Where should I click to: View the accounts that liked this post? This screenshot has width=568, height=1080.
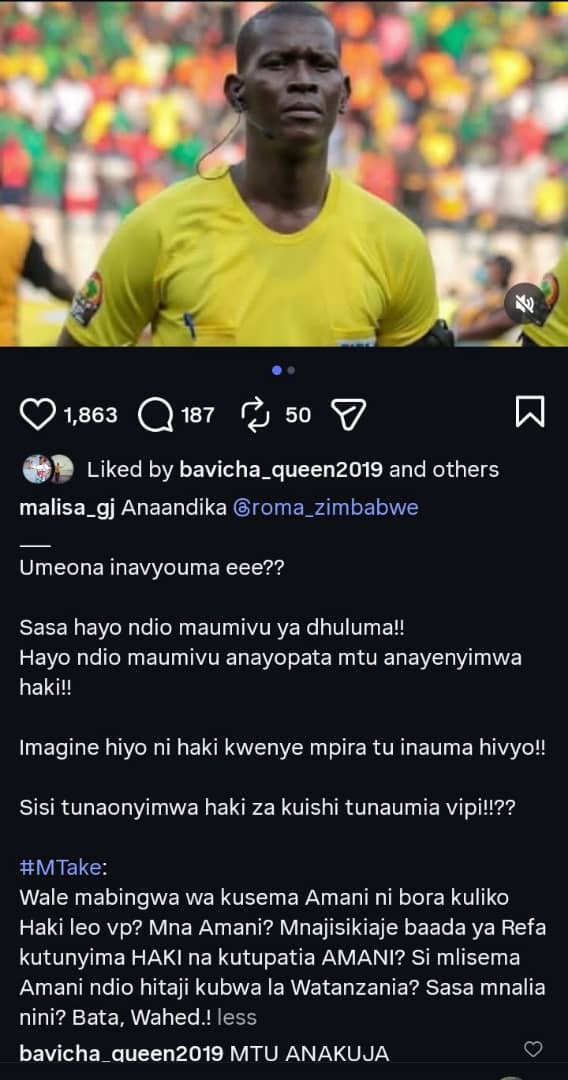click(293, 470)
